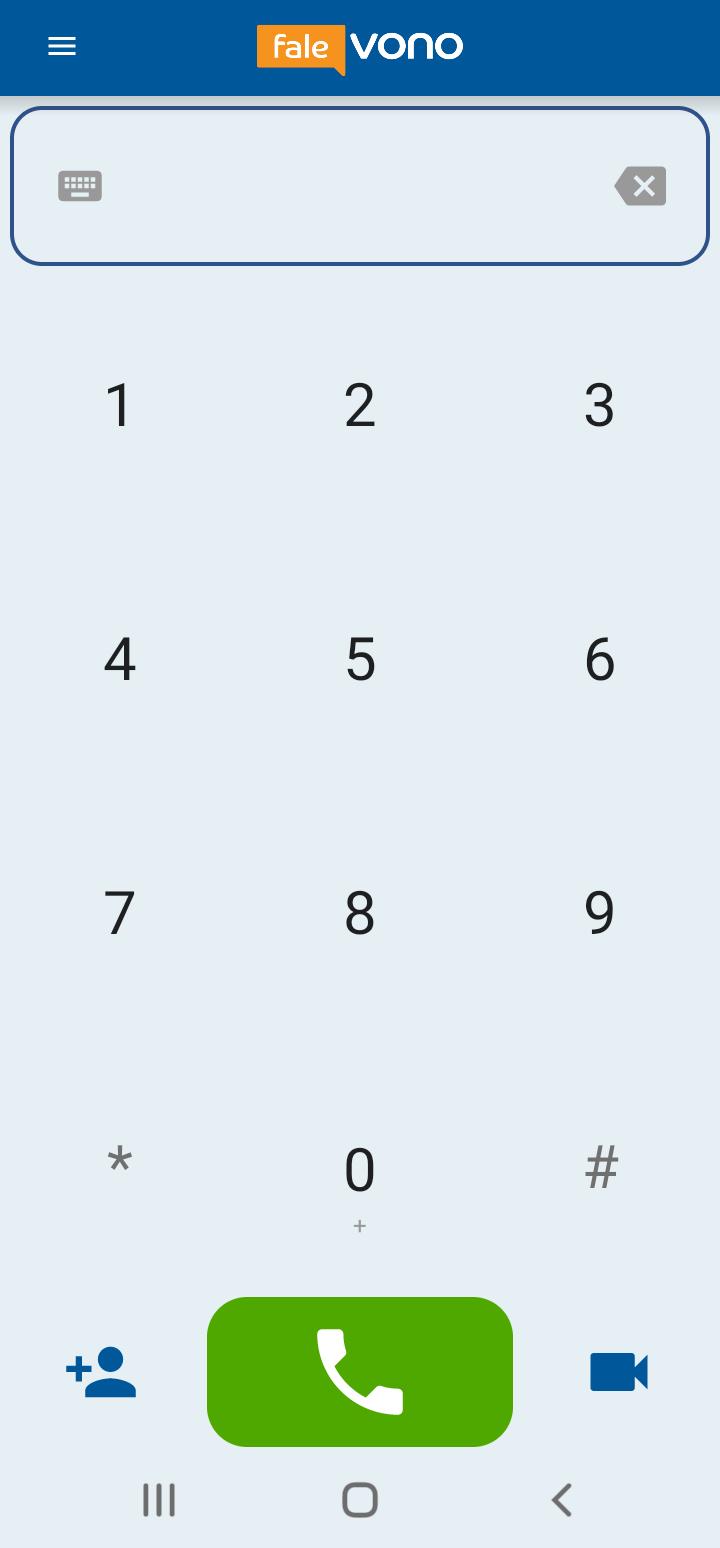
Task: Focus the phone number input field
Action: click(360, 186)
